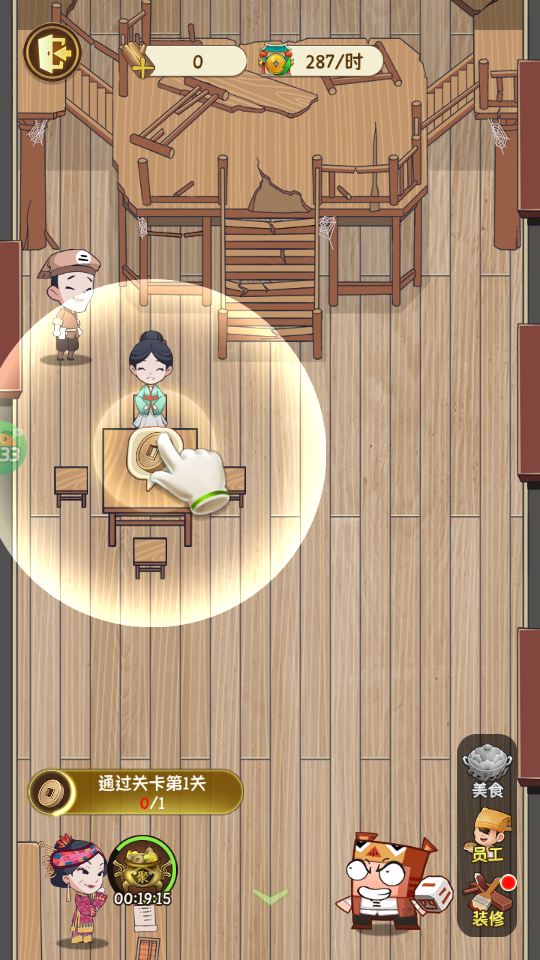Open the 美食 food menu
Screen dimensions: 540x960
point(487,770)
